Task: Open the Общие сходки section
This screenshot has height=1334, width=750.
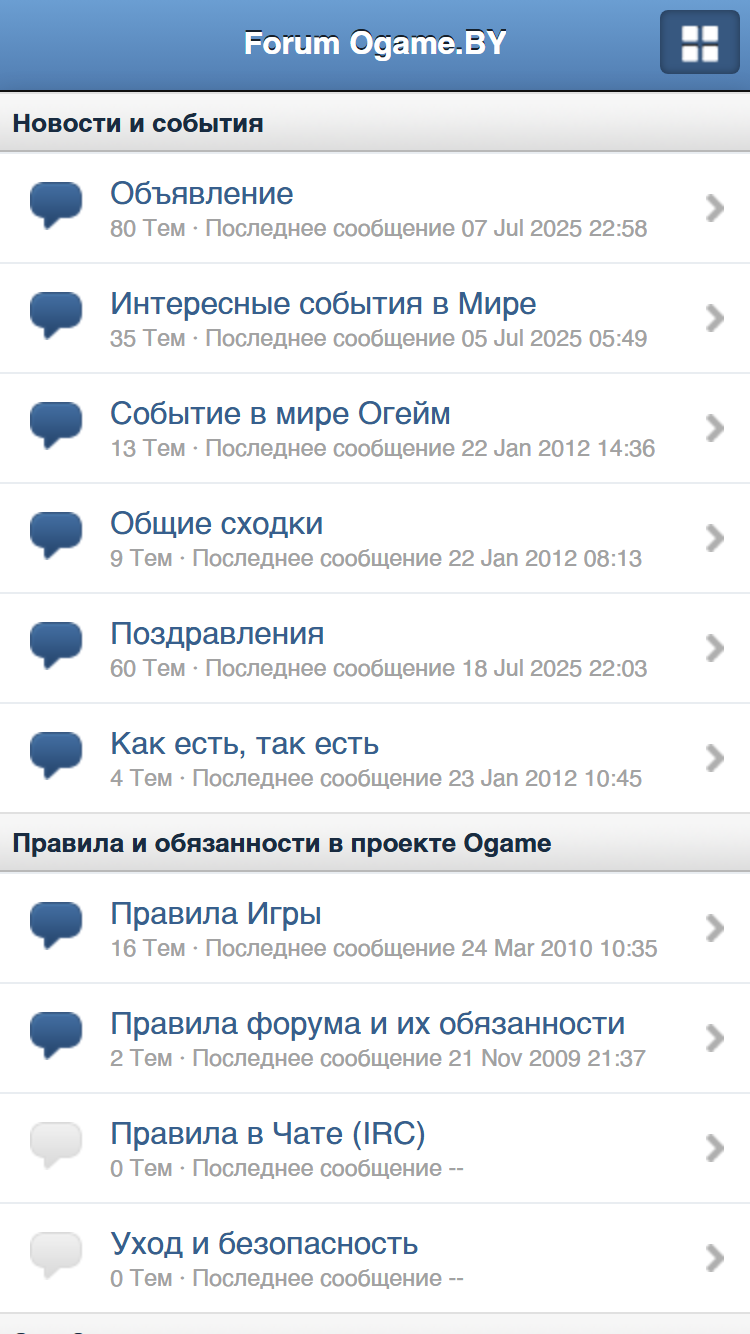Action: (375, 538)
